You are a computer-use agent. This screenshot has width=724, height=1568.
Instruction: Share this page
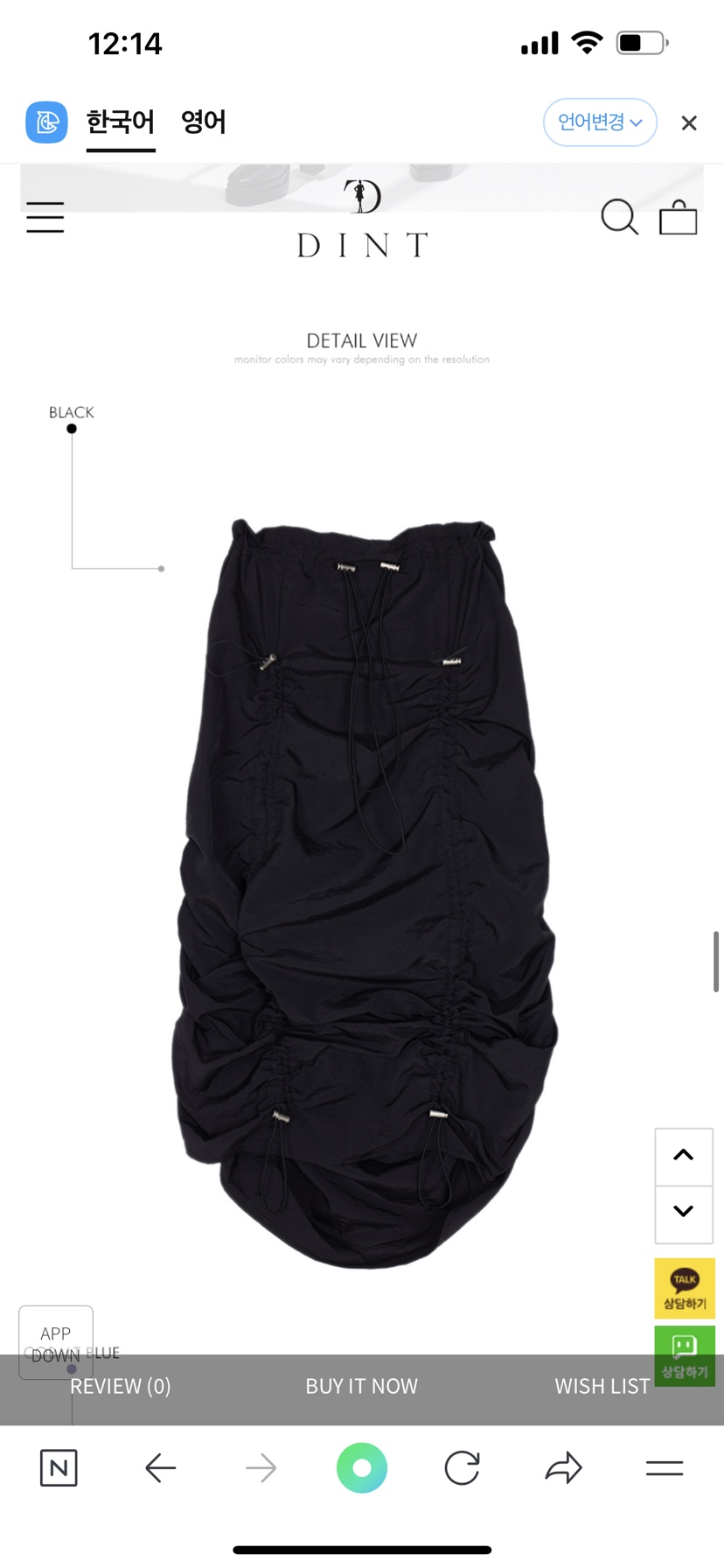tap(564, 1468)
